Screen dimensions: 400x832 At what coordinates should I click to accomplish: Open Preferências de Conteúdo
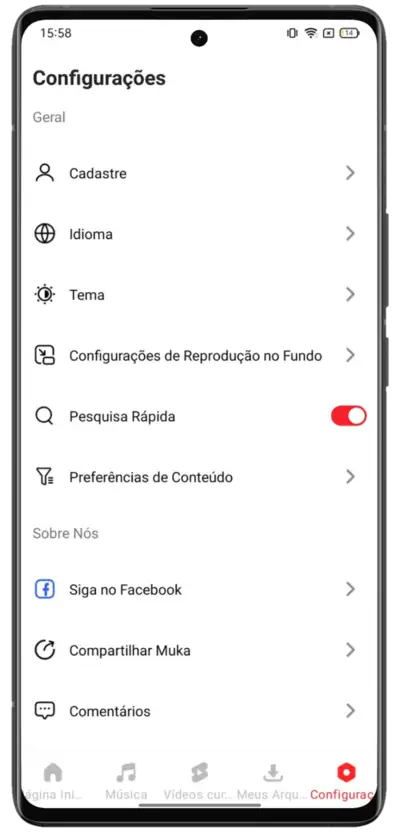tap(199, 477)
